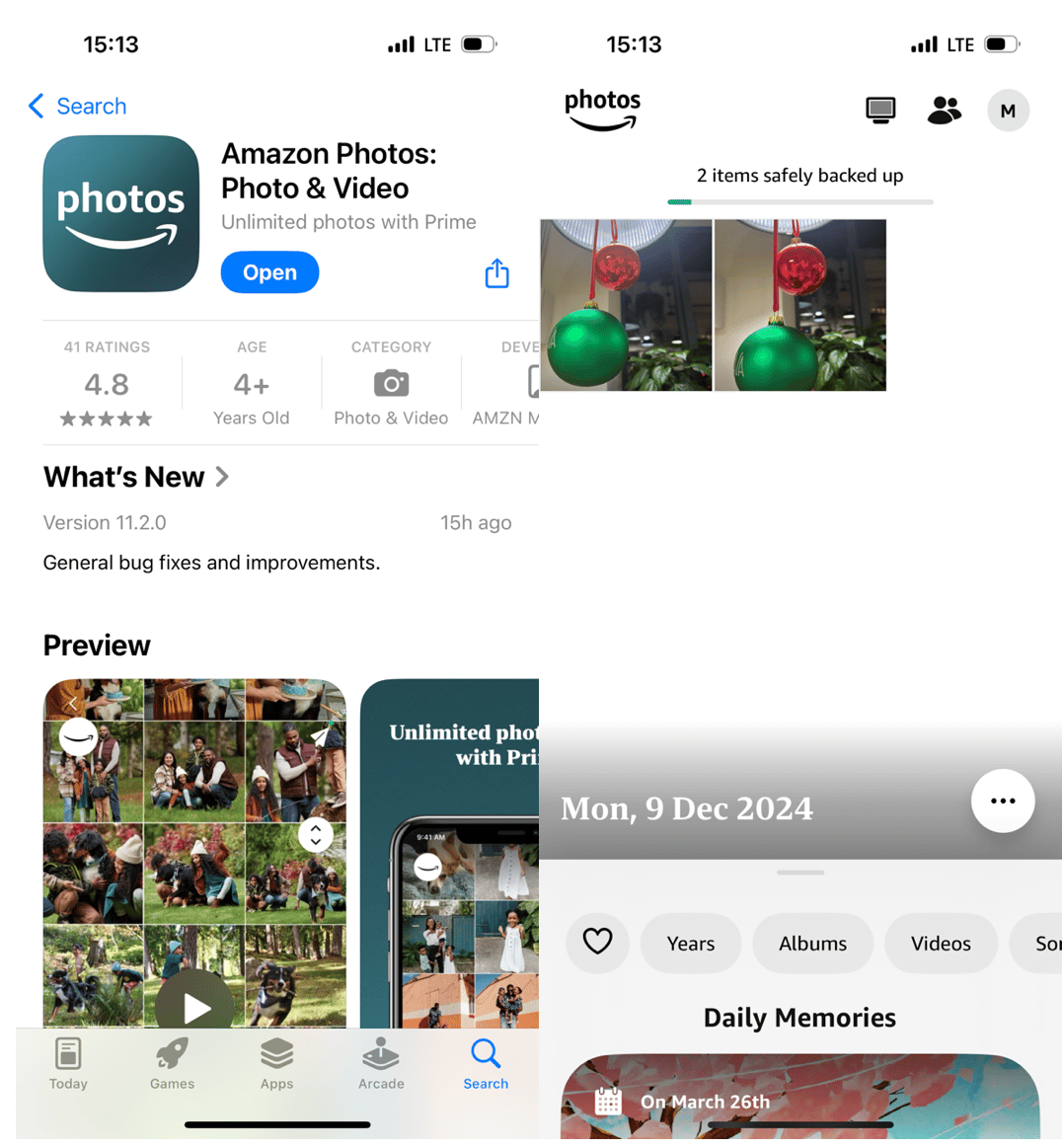Viewport: 1064px width, 1147px height.
Task: Switch to the Today tab
Action: (x=68, y=1063)
